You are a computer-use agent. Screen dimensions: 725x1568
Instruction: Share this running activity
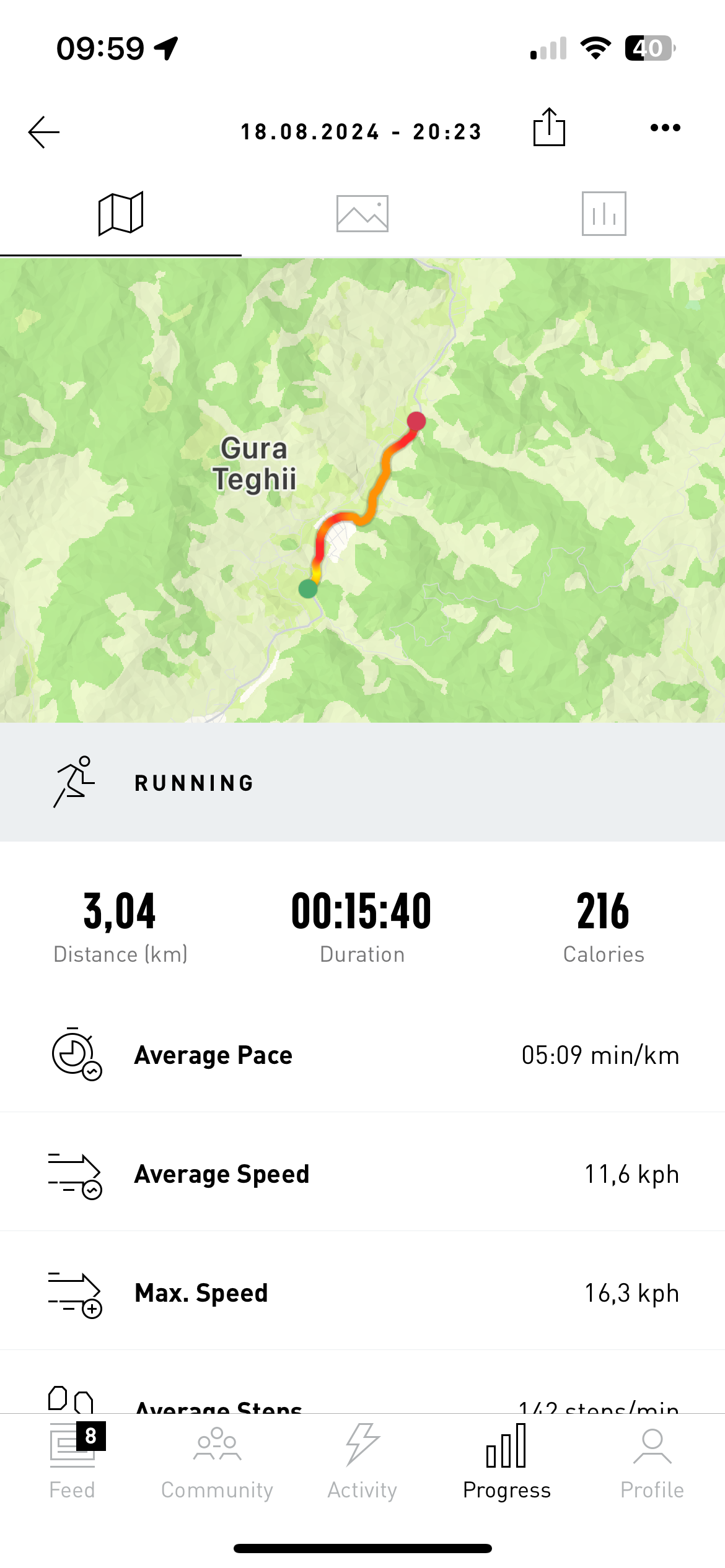[x=549, y=128]
